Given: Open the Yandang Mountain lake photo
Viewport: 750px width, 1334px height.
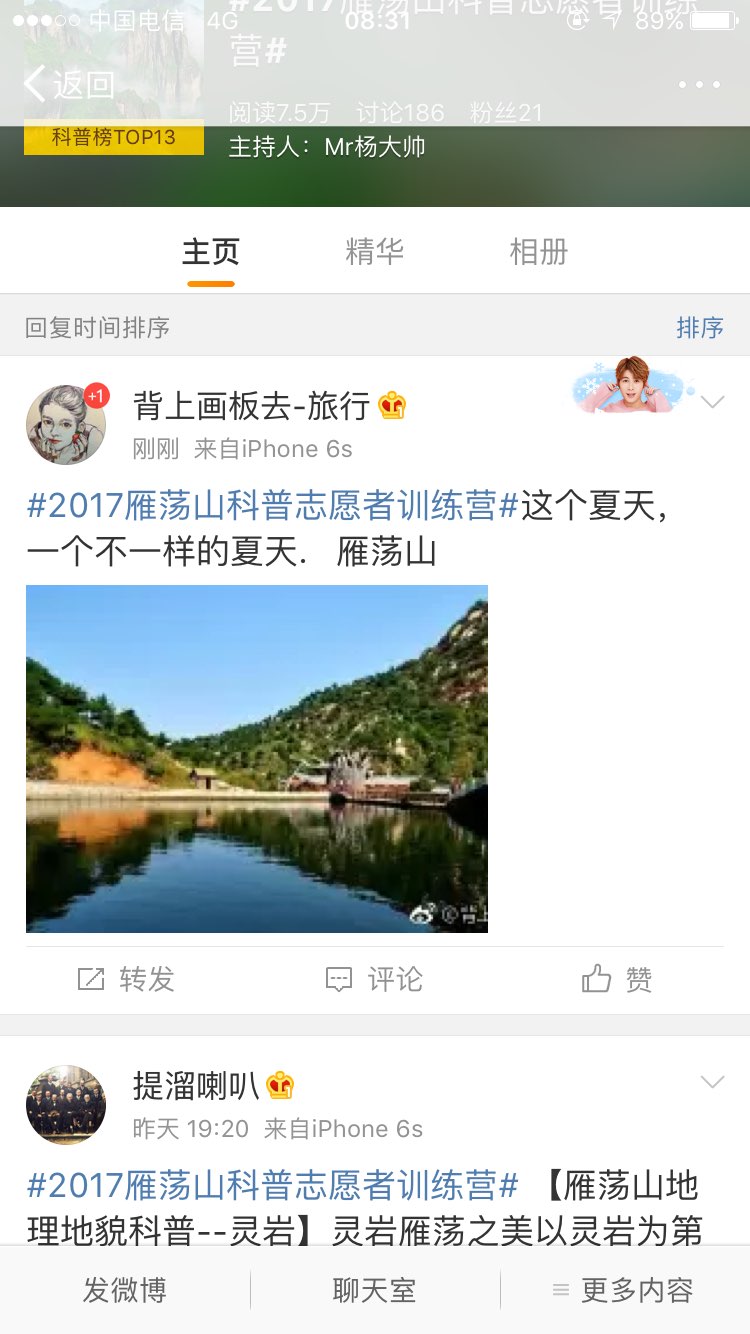Looking at the screenshot, I should 257,758.
